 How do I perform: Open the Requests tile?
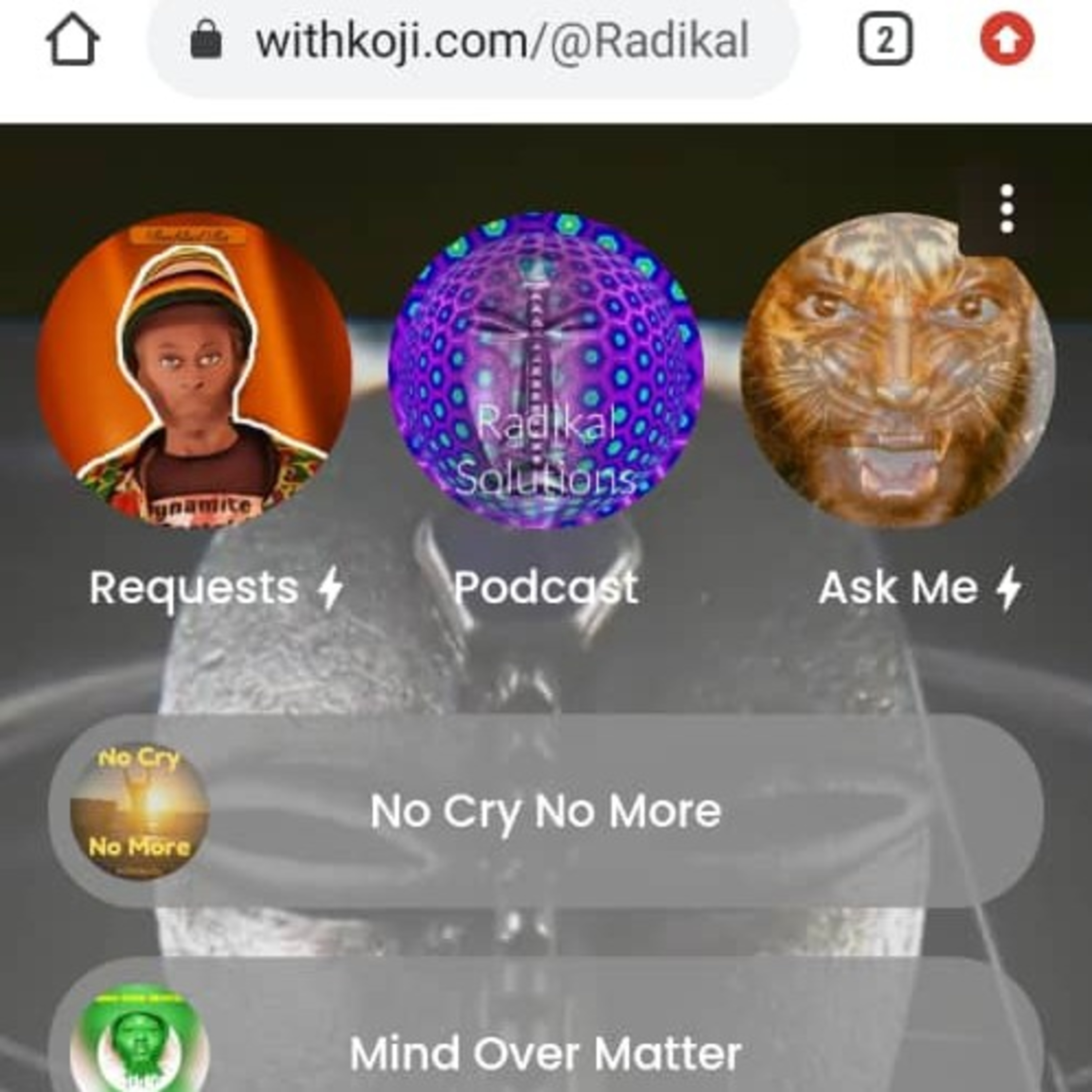pyautogui.click(x=194, y=370)
